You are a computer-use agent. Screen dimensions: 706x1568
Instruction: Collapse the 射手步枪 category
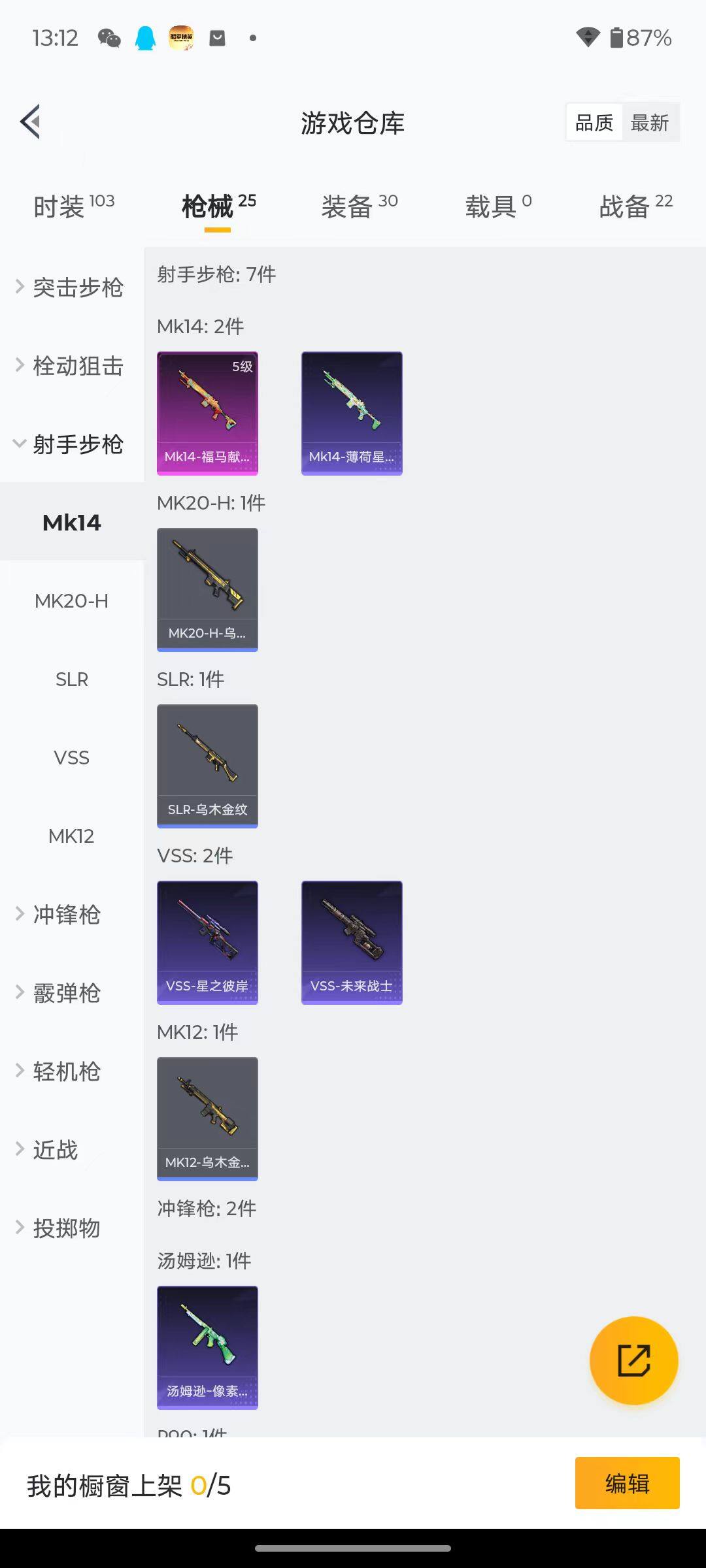point(71,444)
